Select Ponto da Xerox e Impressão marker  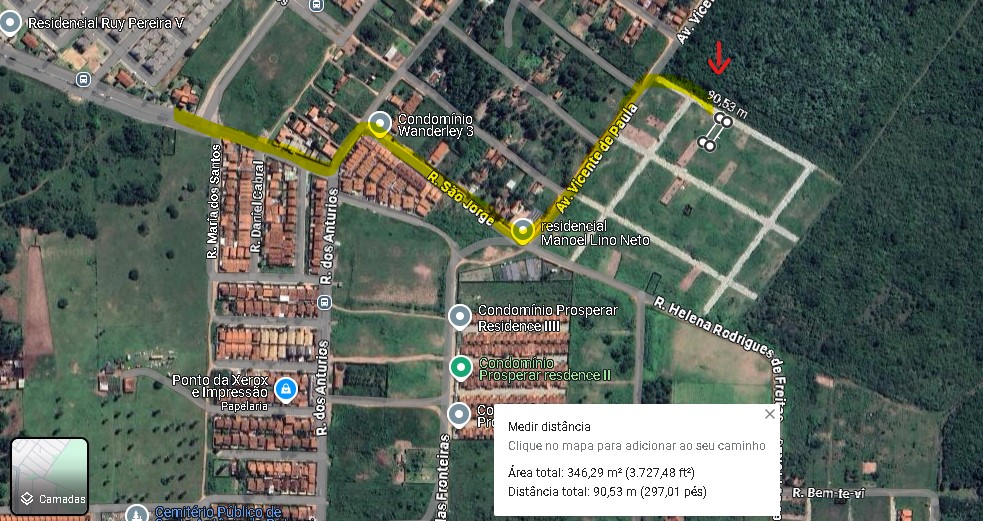(285, 387)
